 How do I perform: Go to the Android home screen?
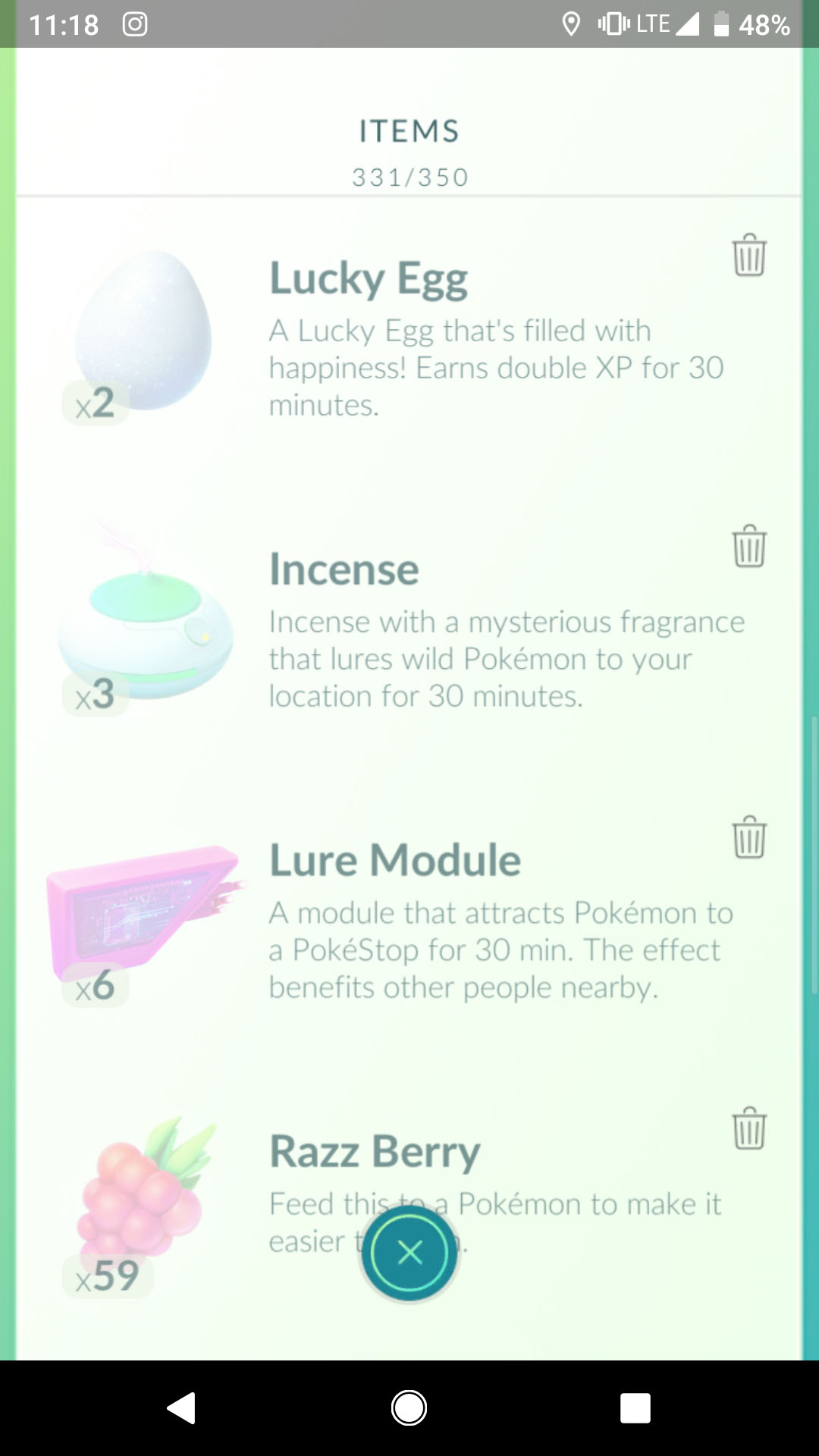(x=409, y=1408)
